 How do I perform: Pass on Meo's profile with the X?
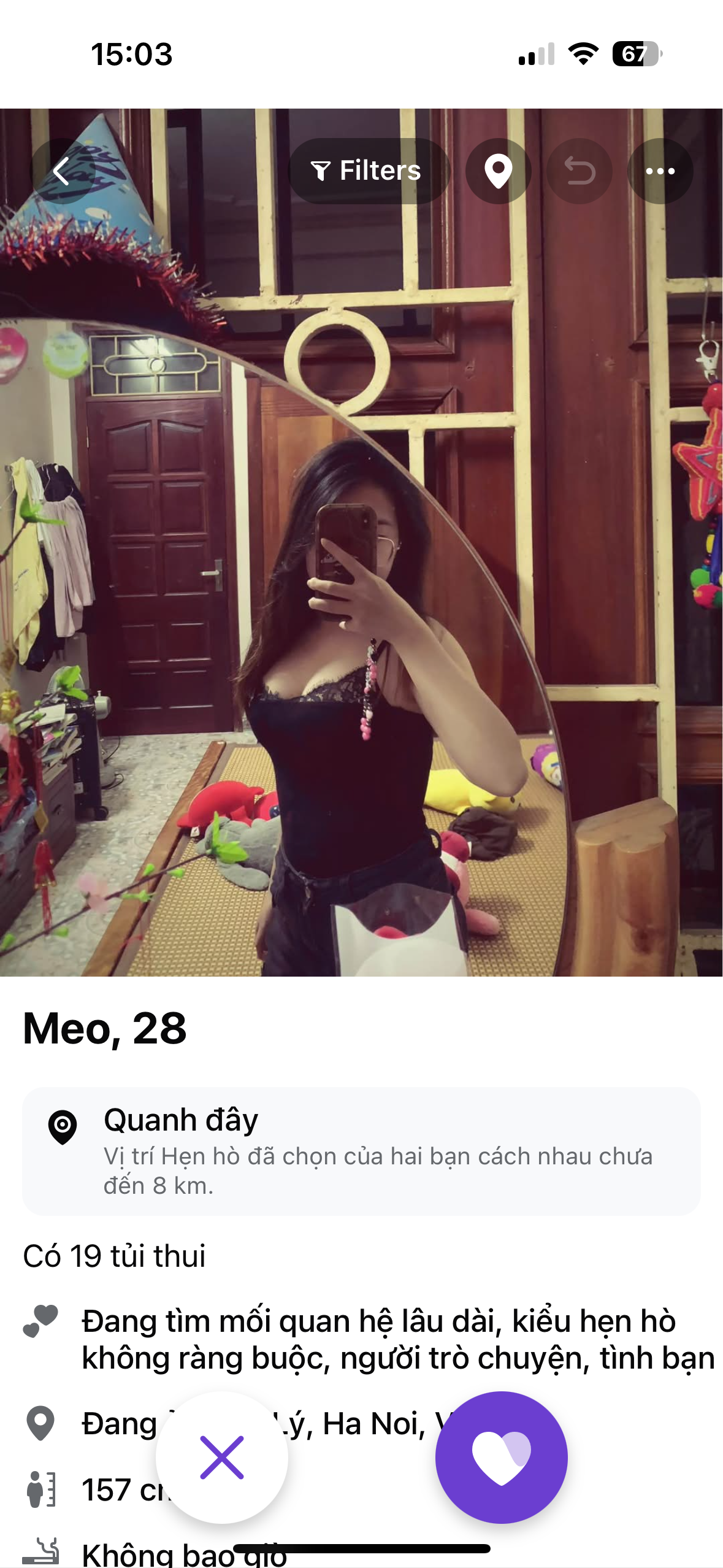(222, 1457)
